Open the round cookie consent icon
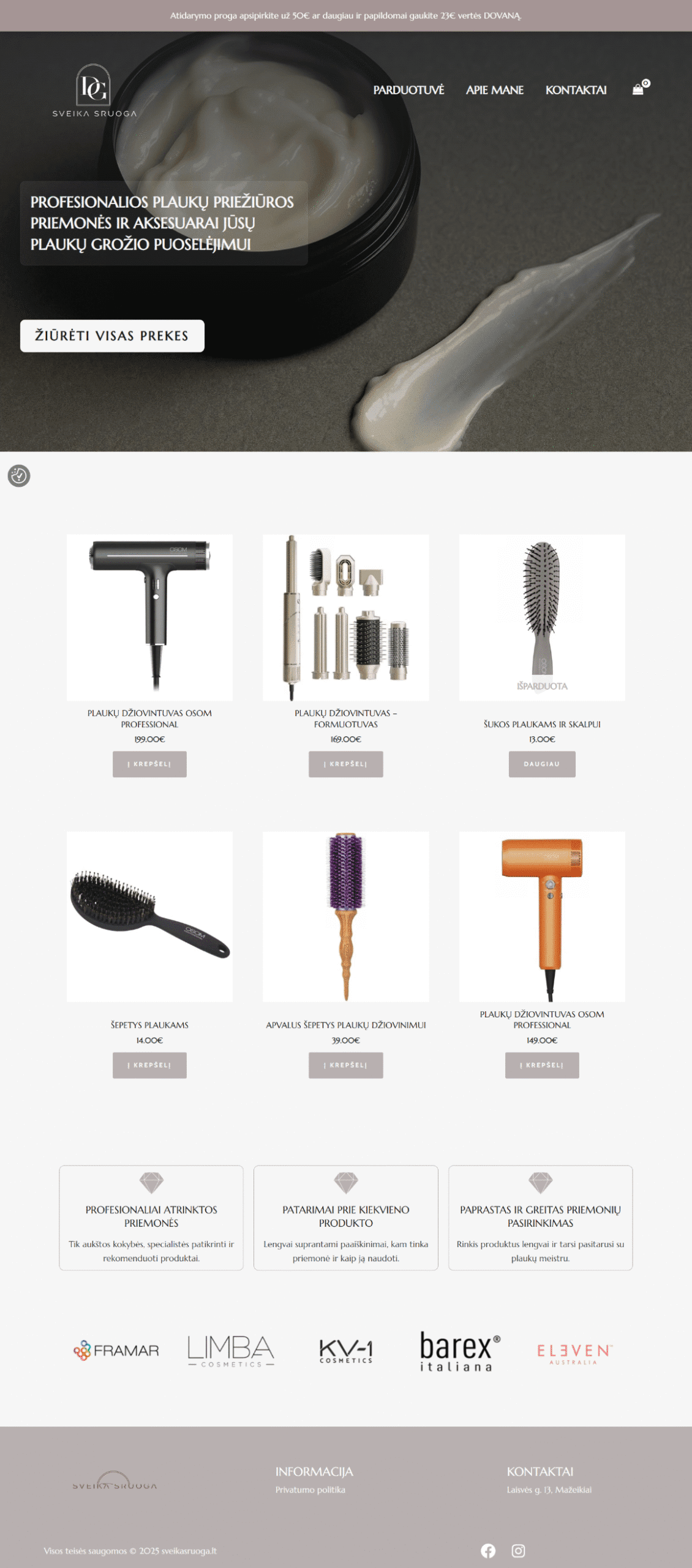The image size is (692, 1568). [x=19, y=475]
